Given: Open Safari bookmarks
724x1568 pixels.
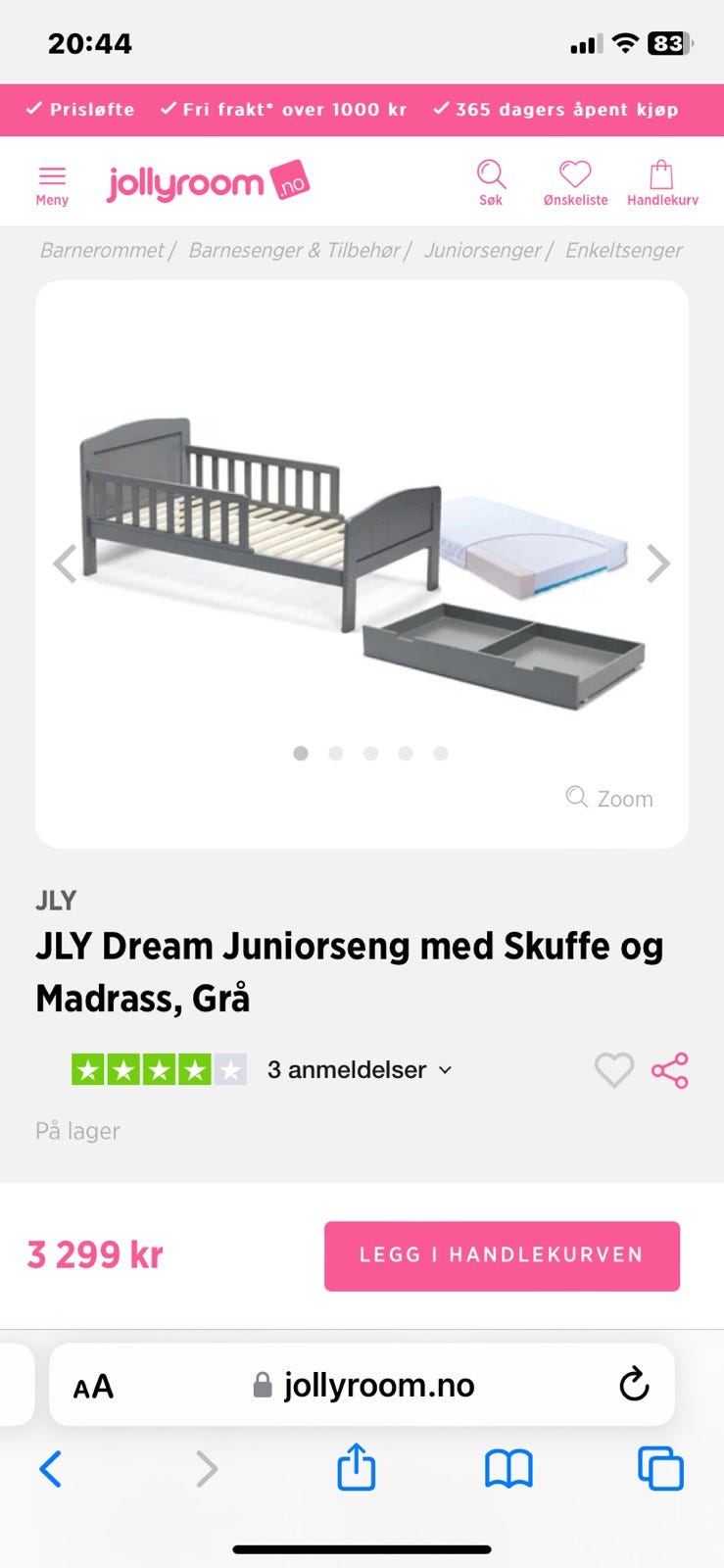Looking at the screenshot, I should pos(508,1468).
